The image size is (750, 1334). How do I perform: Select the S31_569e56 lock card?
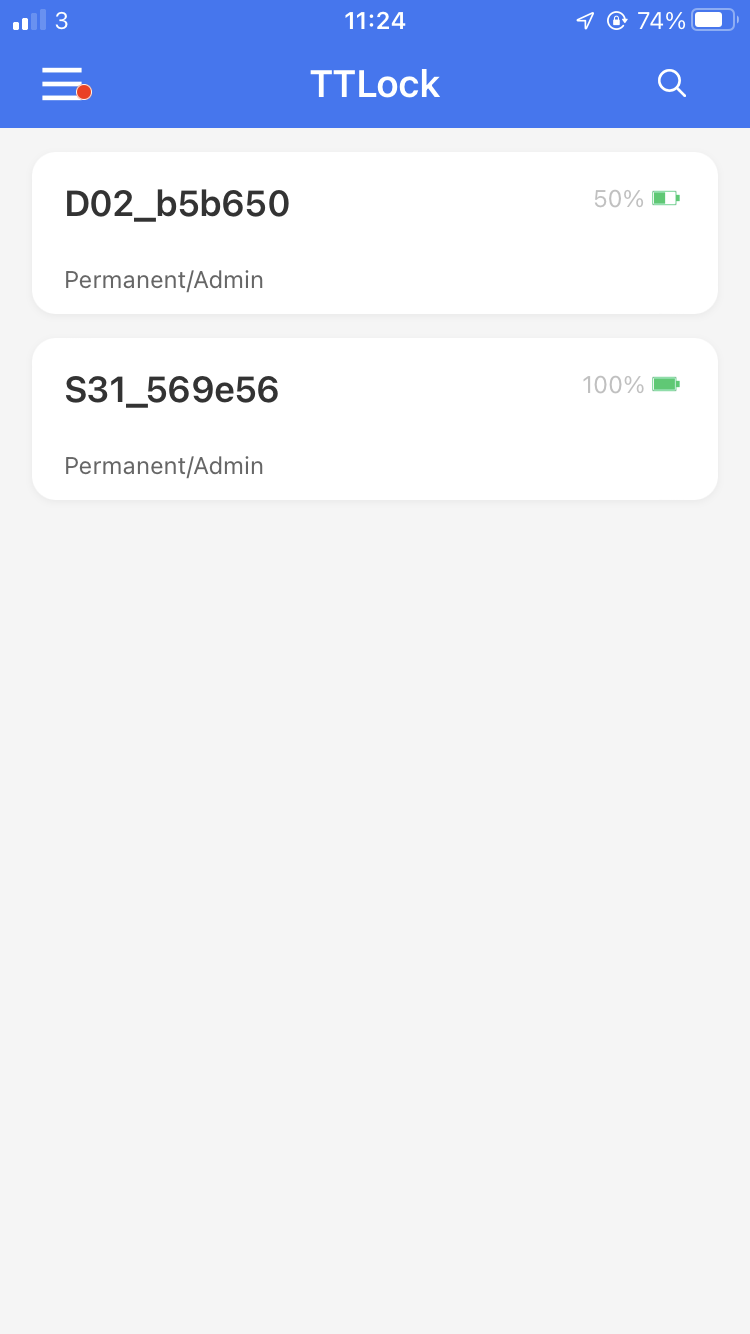(x=375, y=419)
